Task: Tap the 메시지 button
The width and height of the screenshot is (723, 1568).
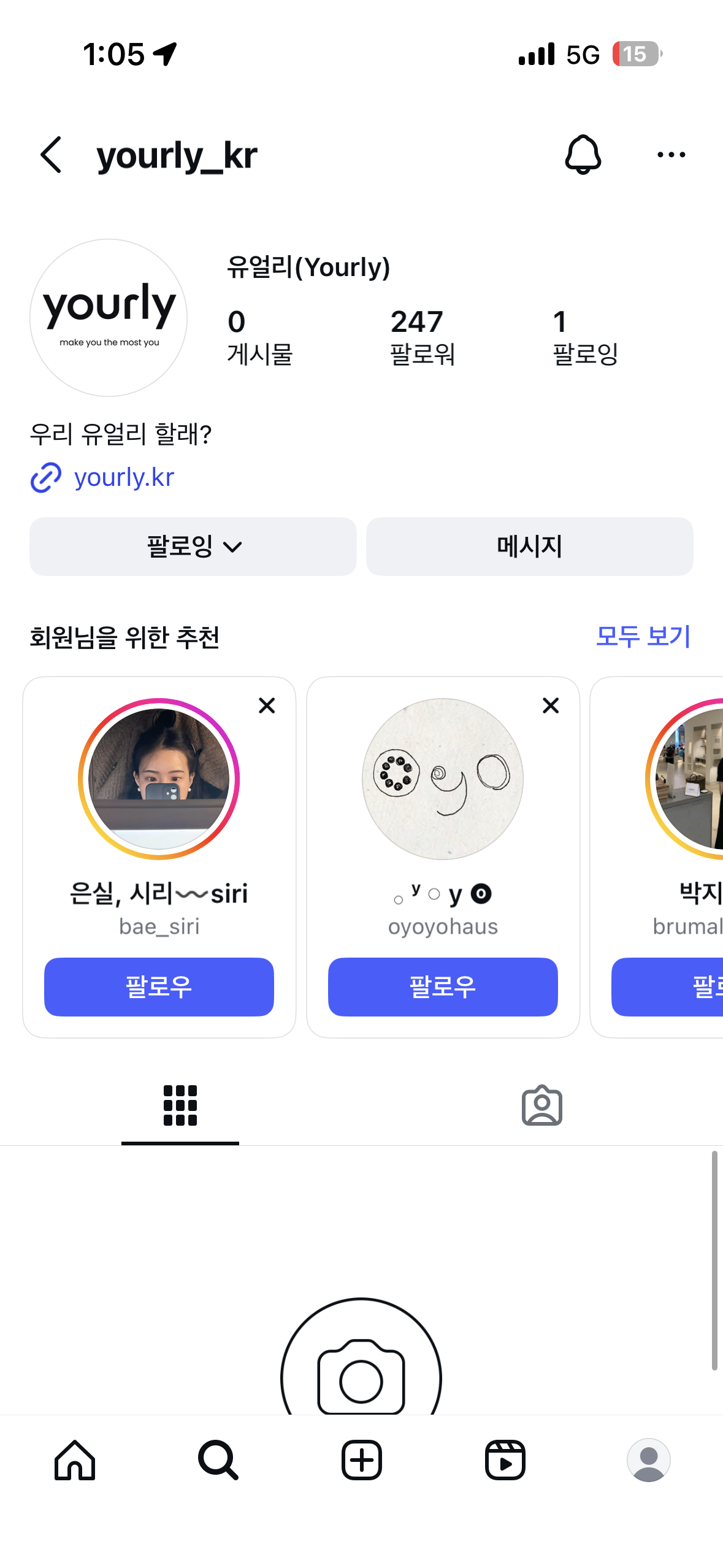Action: pos(529,546)
